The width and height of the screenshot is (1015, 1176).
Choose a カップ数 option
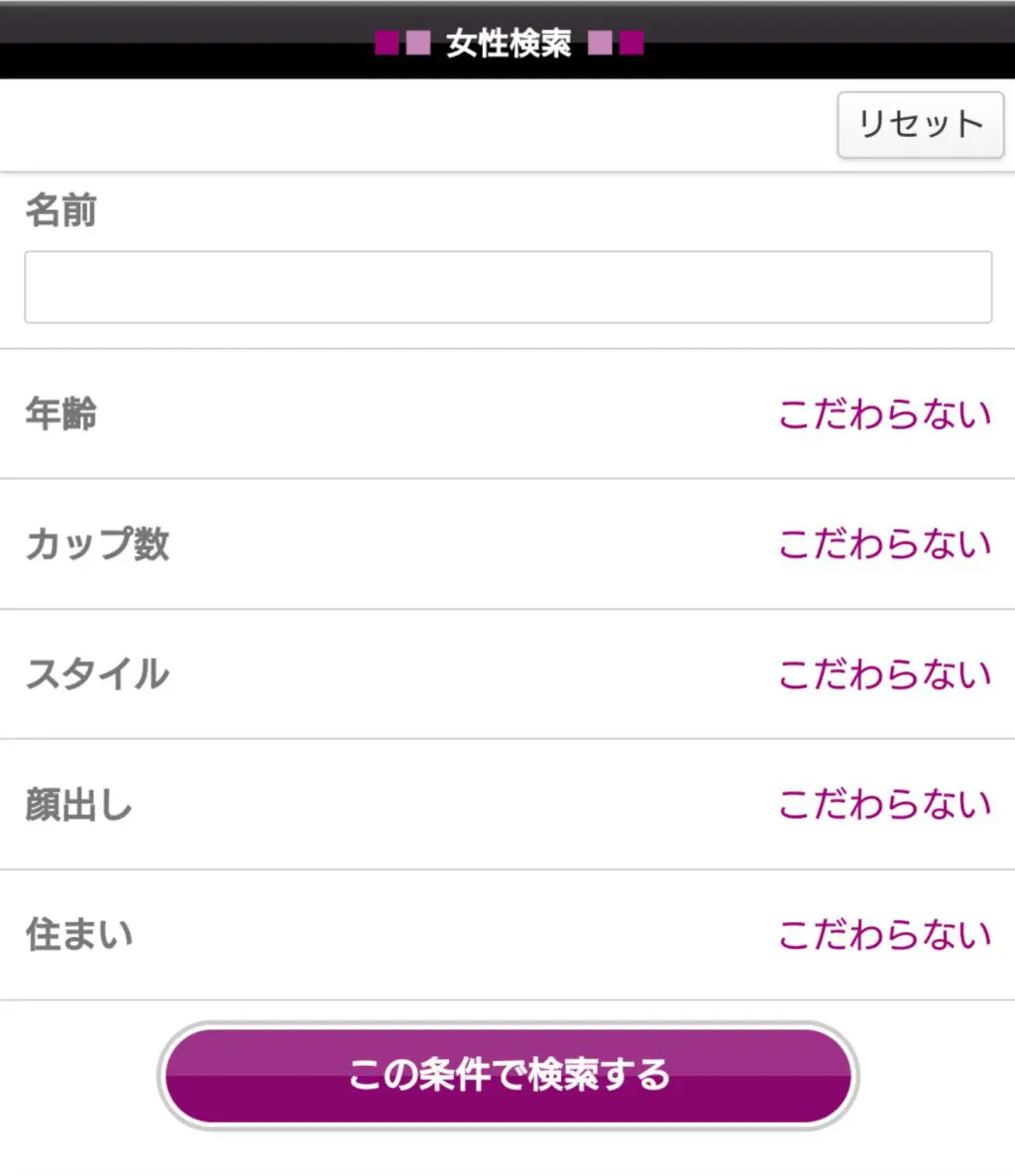coord(884,543)
